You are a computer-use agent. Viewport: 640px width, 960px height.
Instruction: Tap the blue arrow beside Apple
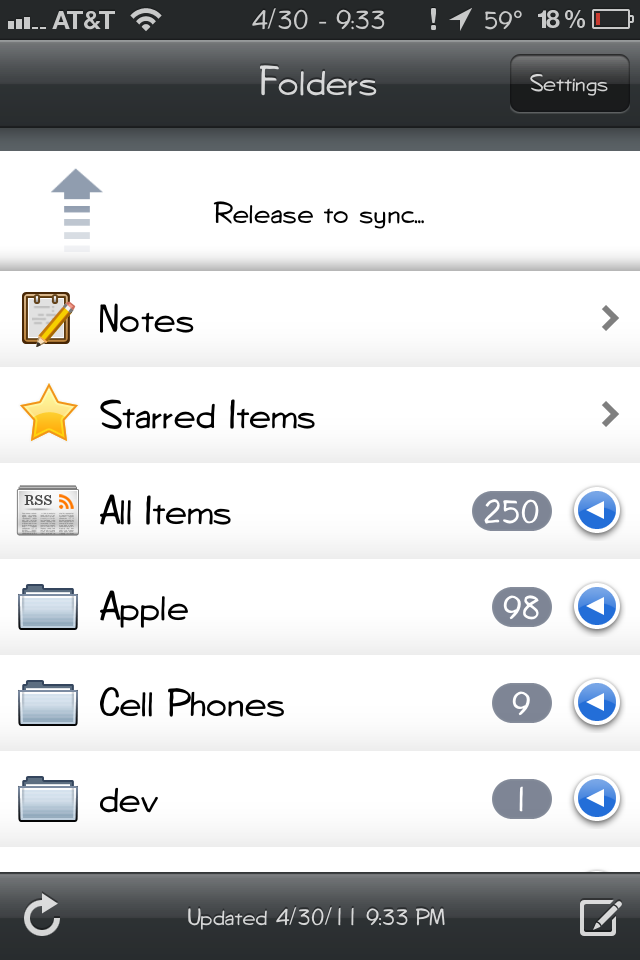click(597, 608)
